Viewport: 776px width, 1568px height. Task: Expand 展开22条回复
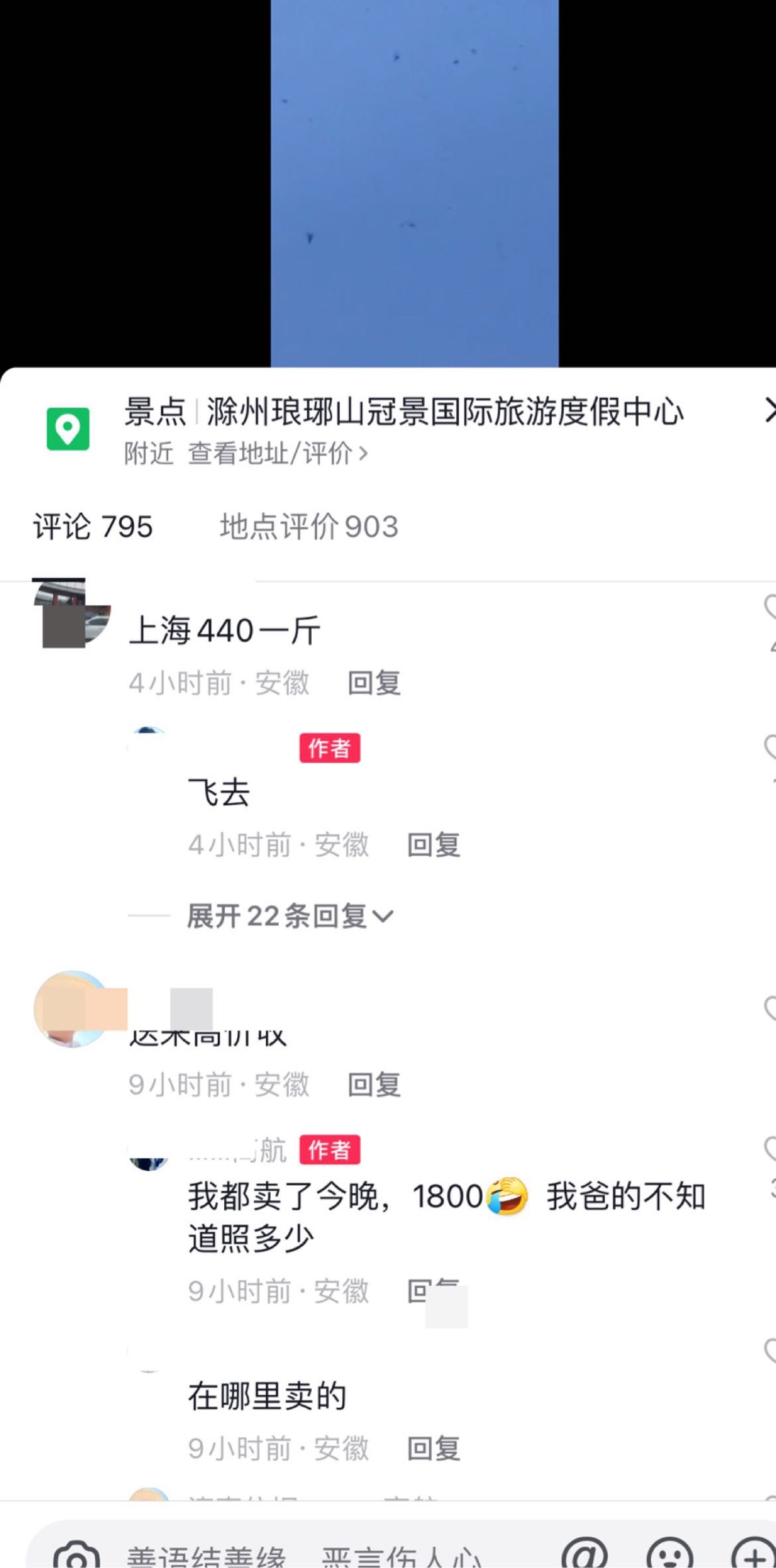[x=290, y=916]
